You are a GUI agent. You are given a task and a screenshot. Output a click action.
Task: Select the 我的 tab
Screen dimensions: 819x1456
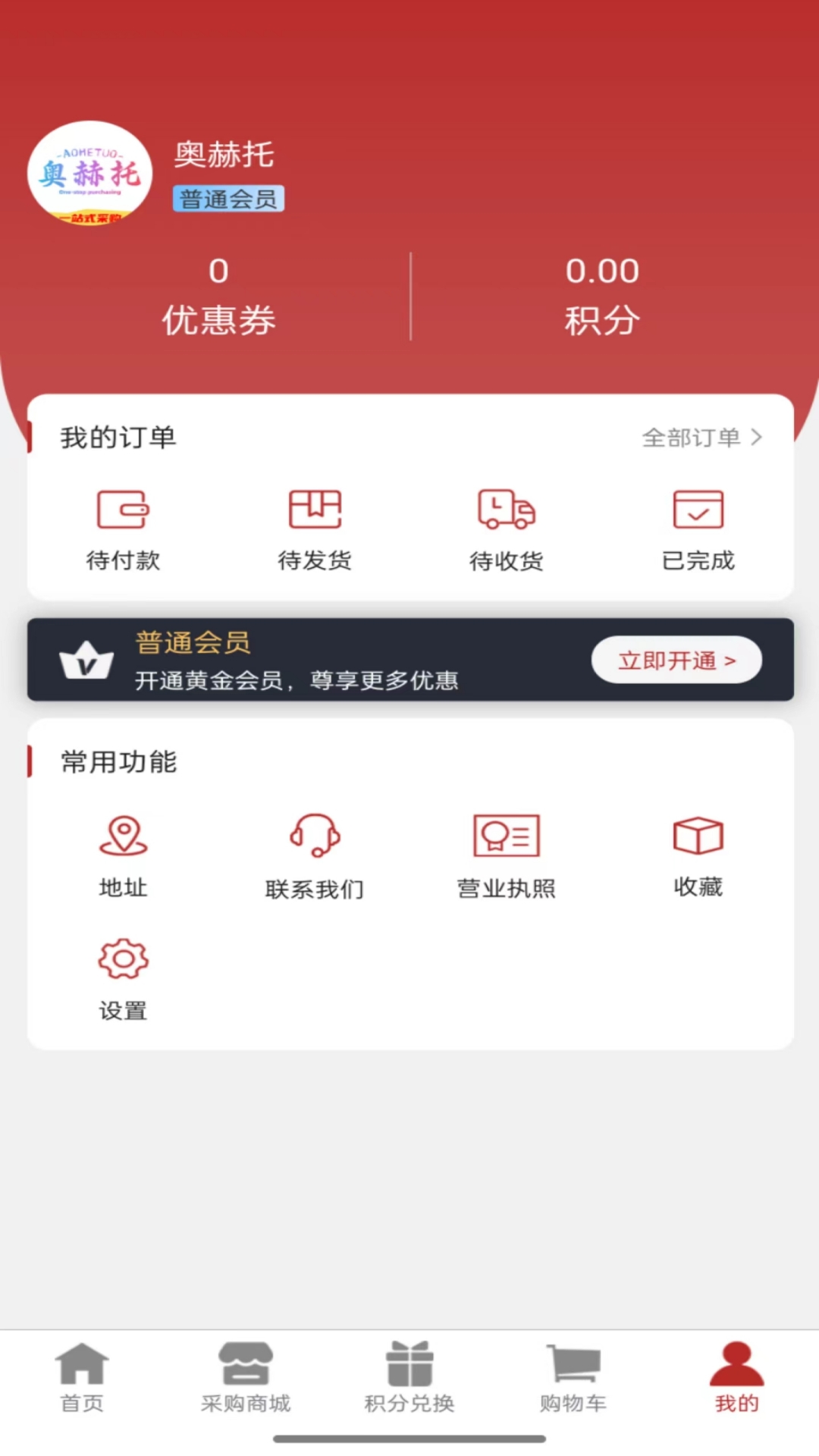(x=736, y=1377)
